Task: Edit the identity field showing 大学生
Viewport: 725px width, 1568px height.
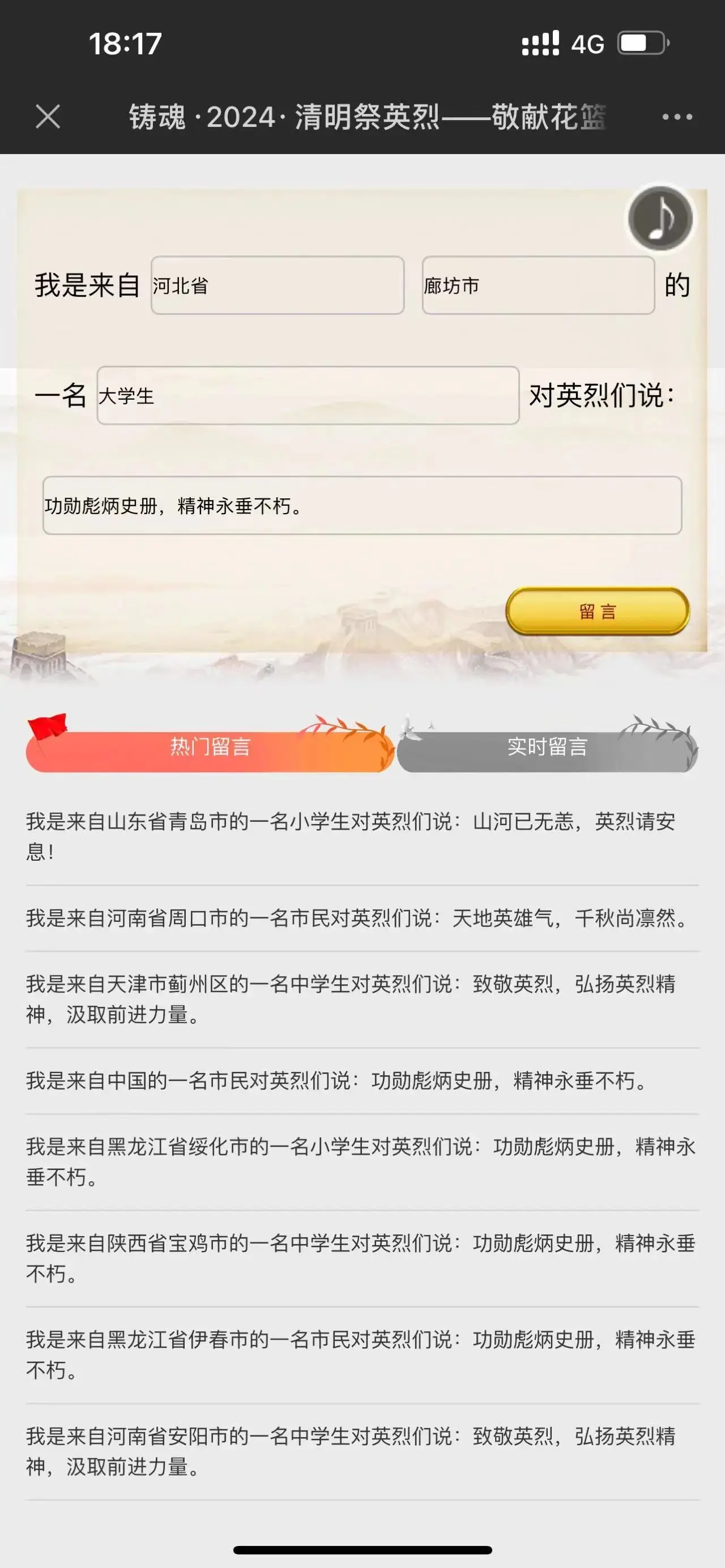Action: coord(308,396)
